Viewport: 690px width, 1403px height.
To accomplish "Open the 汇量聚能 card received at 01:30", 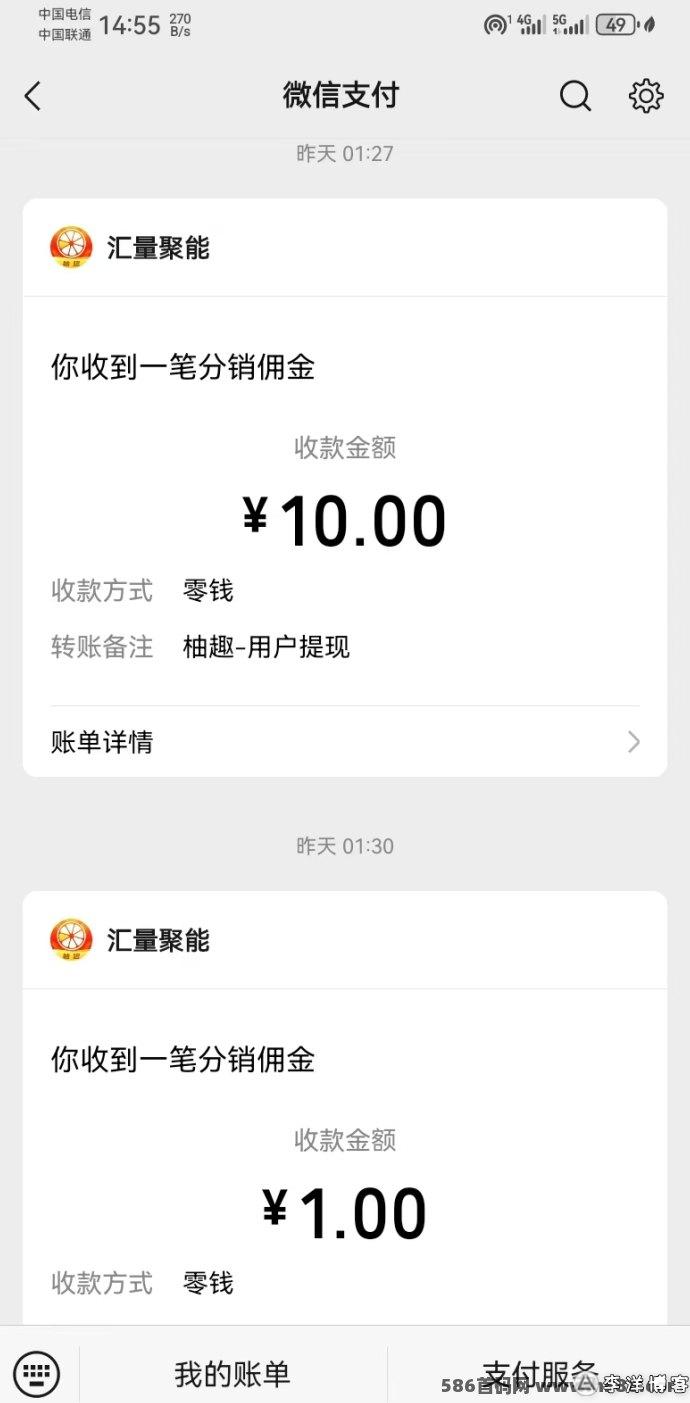I will pyautogui.click(x=345, y=1108).
